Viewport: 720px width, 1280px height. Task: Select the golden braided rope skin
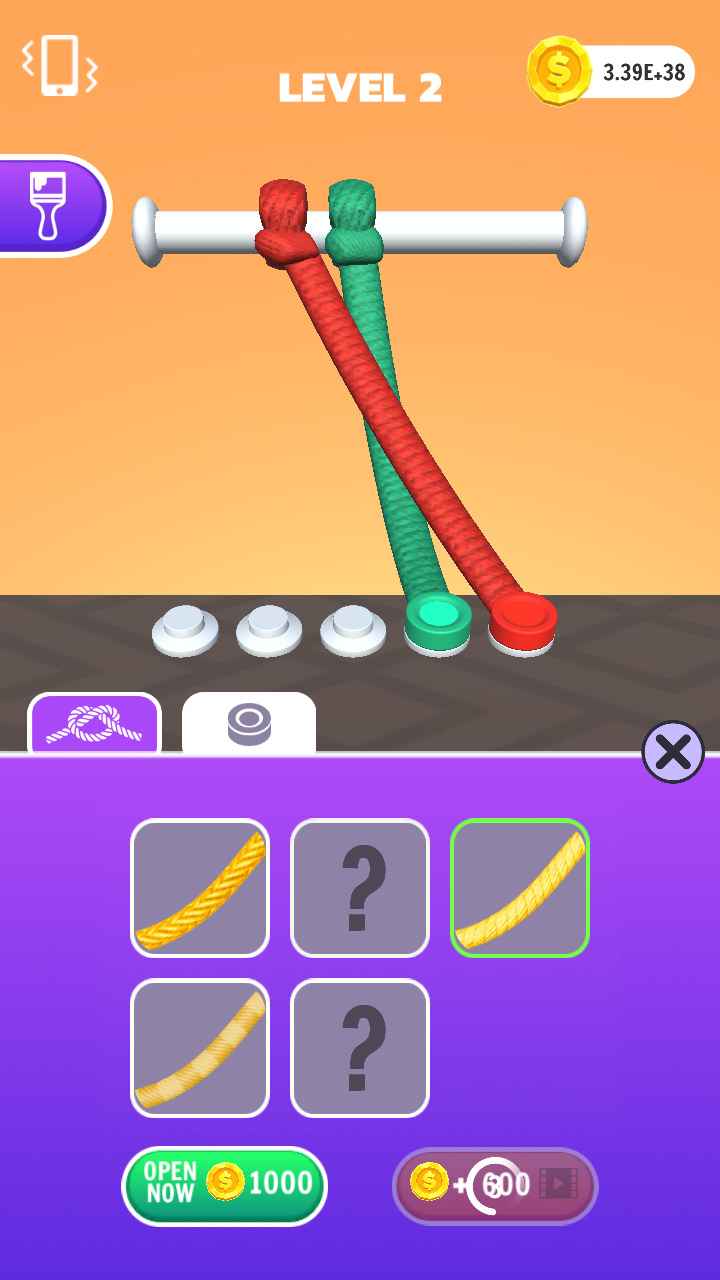click(x=200, y=888)
